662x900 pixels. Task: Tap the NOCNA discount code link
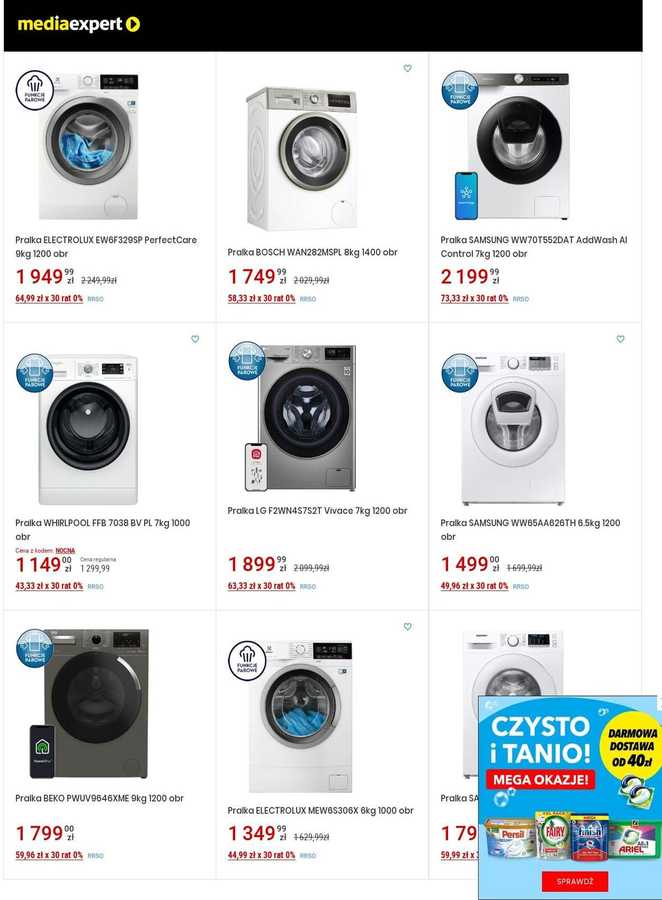coord(65,550)
